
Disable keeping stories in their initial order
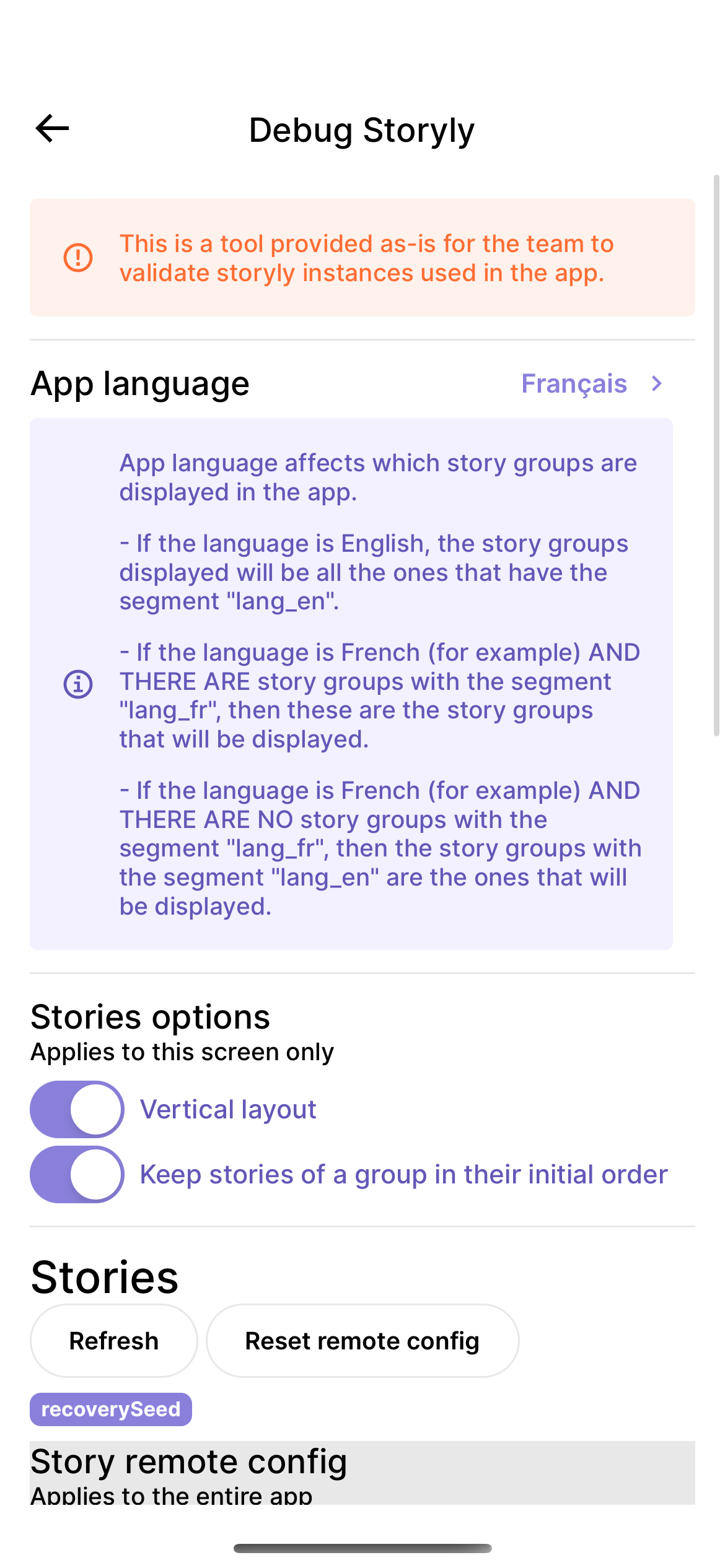pyautogui.click(x=77, y=1174)
